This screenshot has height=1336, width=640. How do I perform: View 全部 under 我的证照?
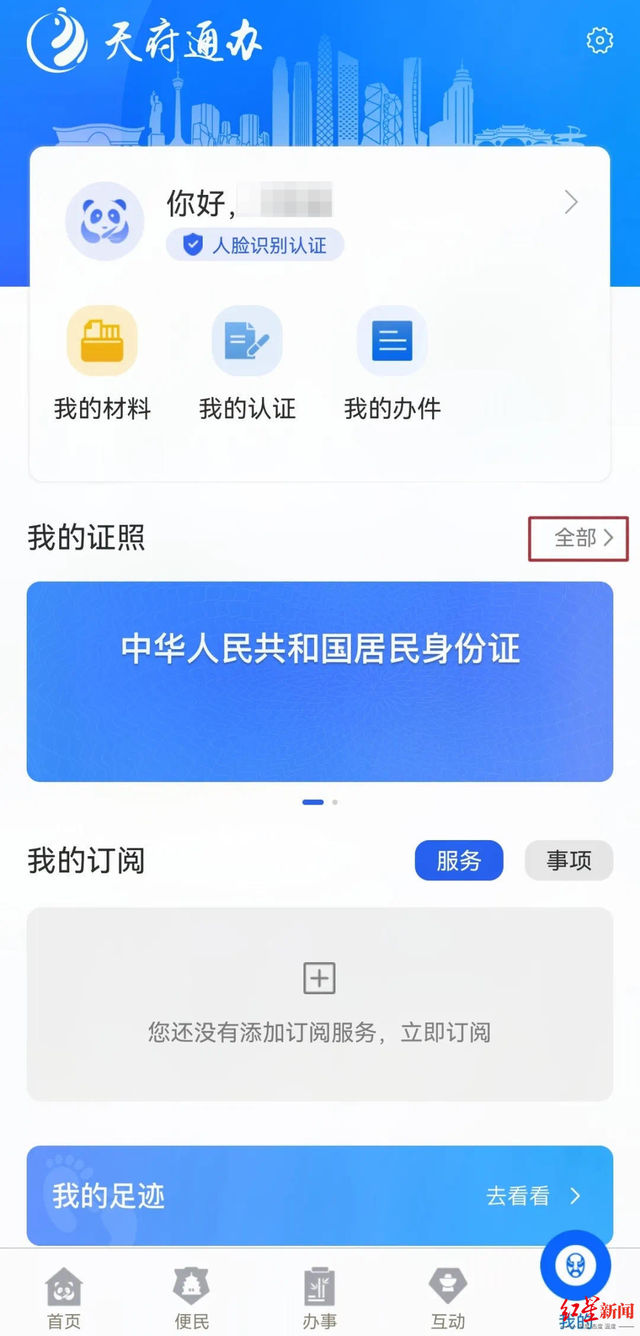coord(579,538)
